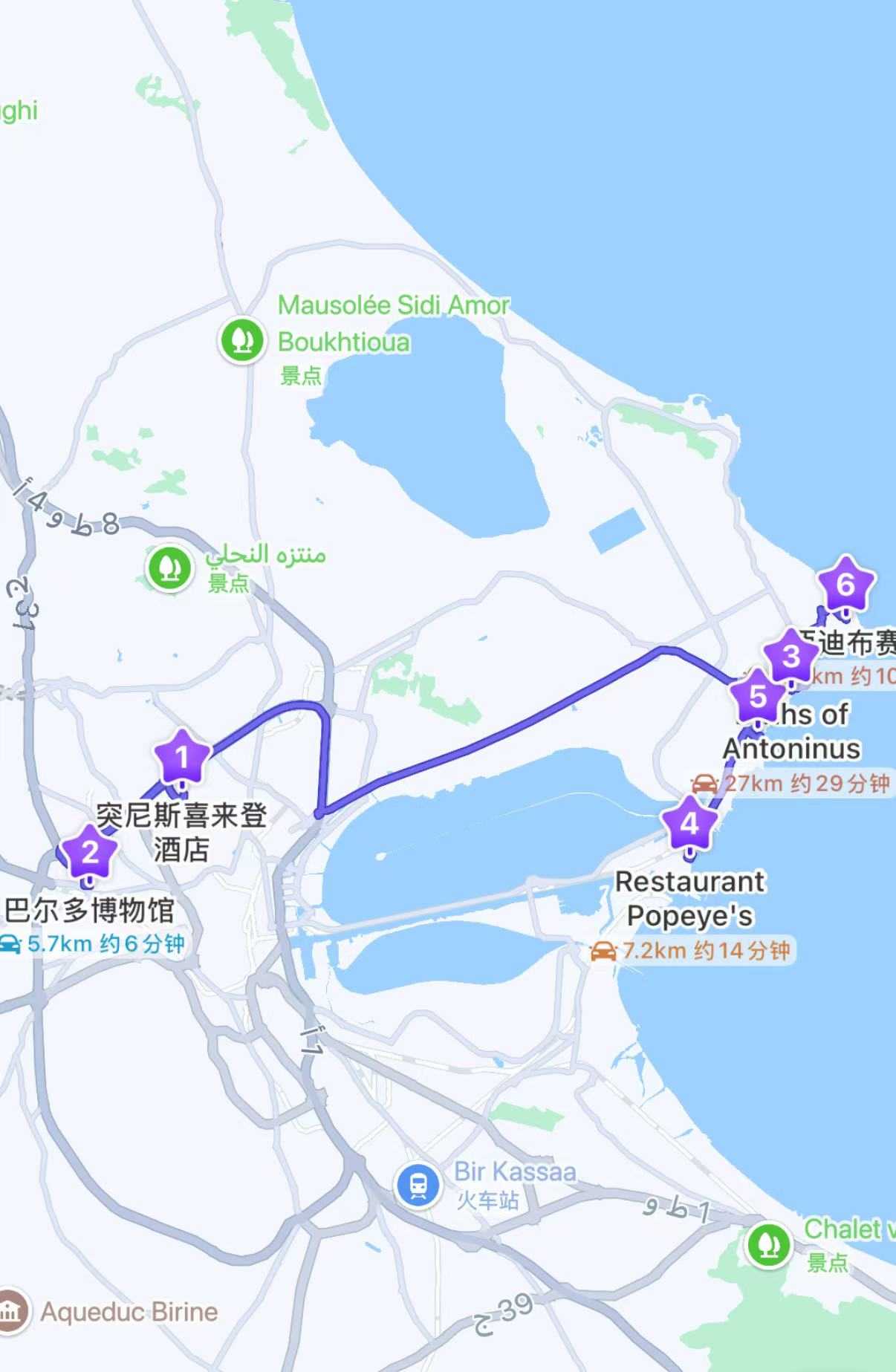Tap the stop 6 star marker
This screenshot has width=896, height=1372.
coord(845,585)
